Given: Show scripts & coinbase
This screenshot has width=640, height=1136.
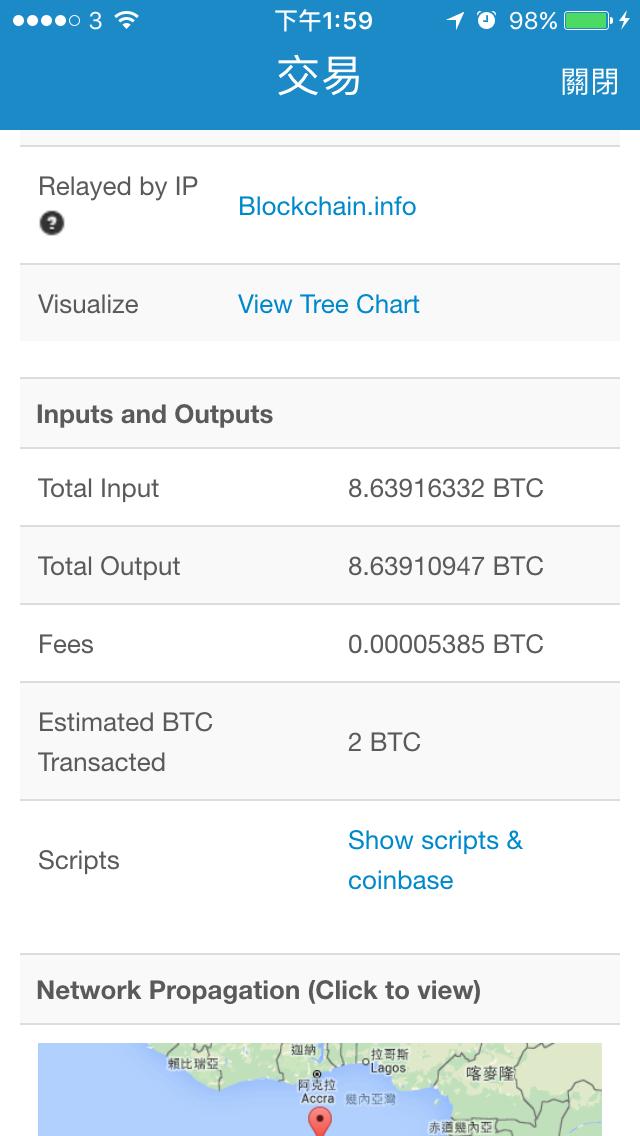Looking at the screenshot, I should (435, 860).
